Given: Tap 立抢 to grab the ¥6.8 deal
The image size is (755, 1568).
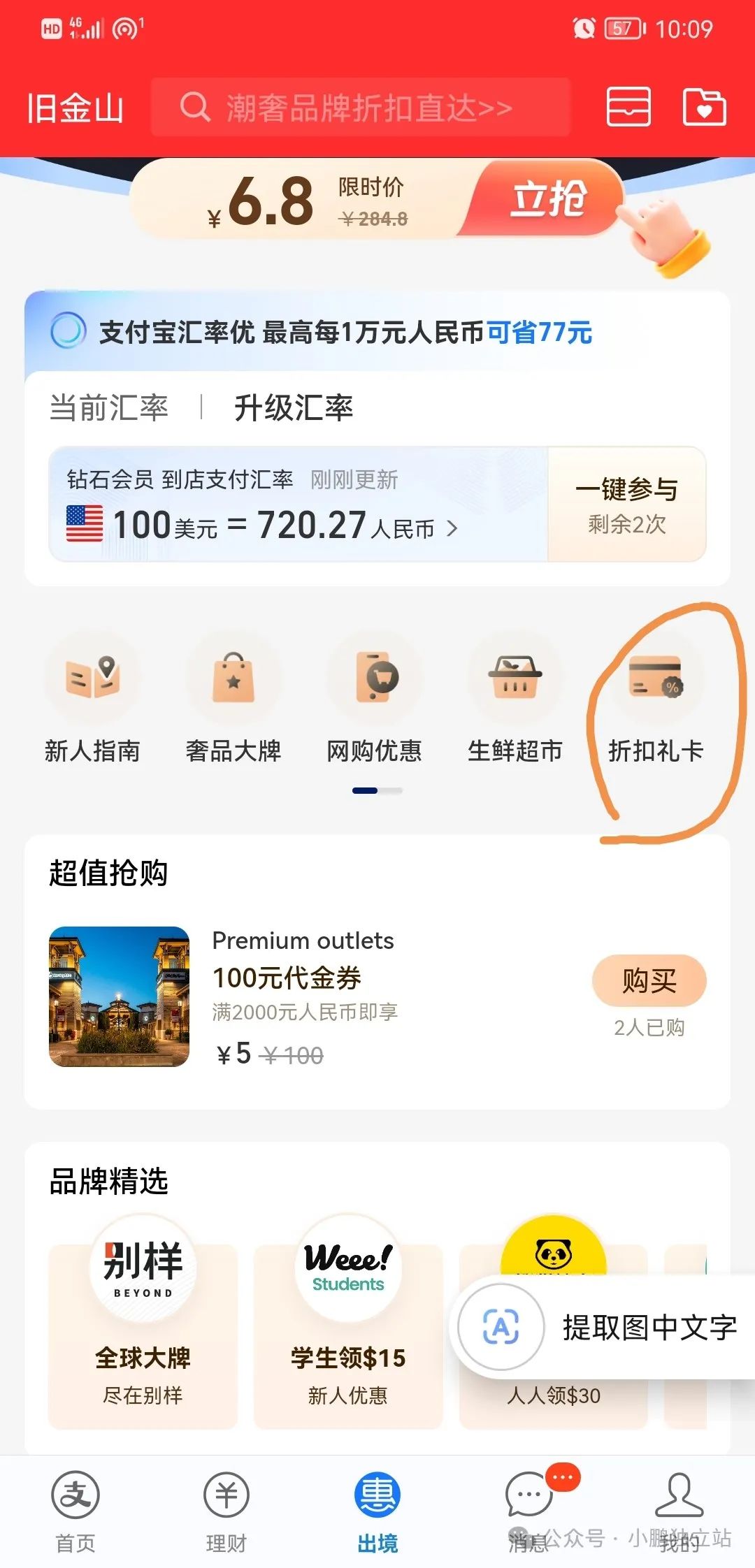Looking at the screenshot, I should (x=547, y=199).
